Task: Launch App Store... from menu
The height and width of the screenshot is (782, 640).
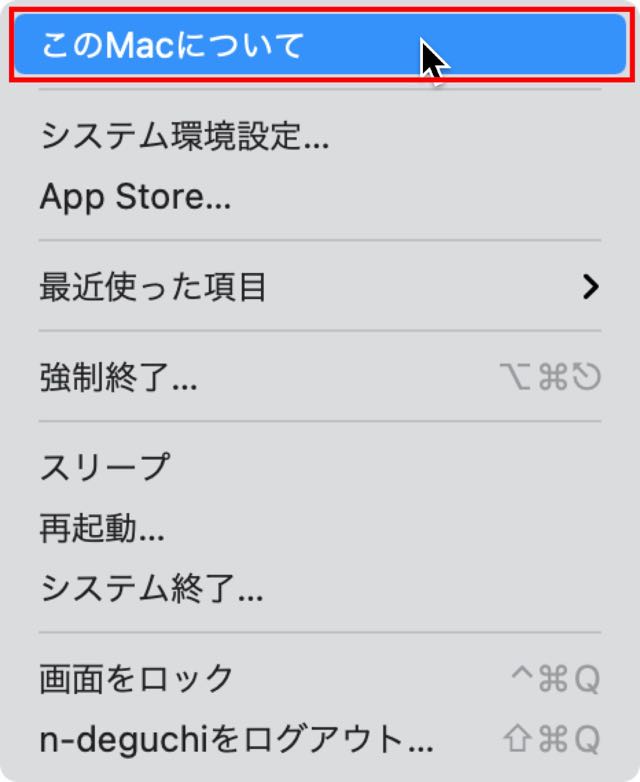Action: tap(135, 197)
